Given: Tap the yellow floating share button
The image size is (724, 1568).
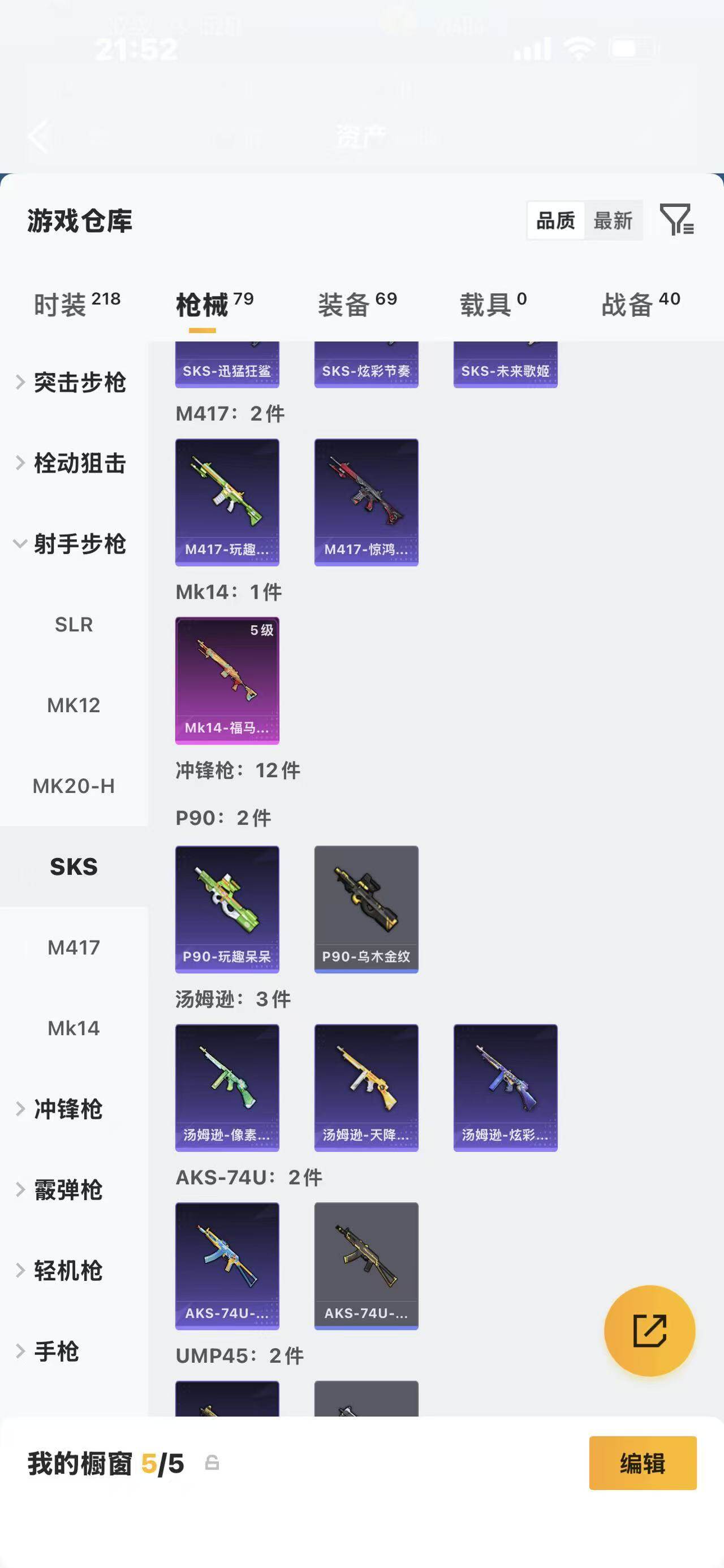Looking at the screenshot, I should point(649,1330).
